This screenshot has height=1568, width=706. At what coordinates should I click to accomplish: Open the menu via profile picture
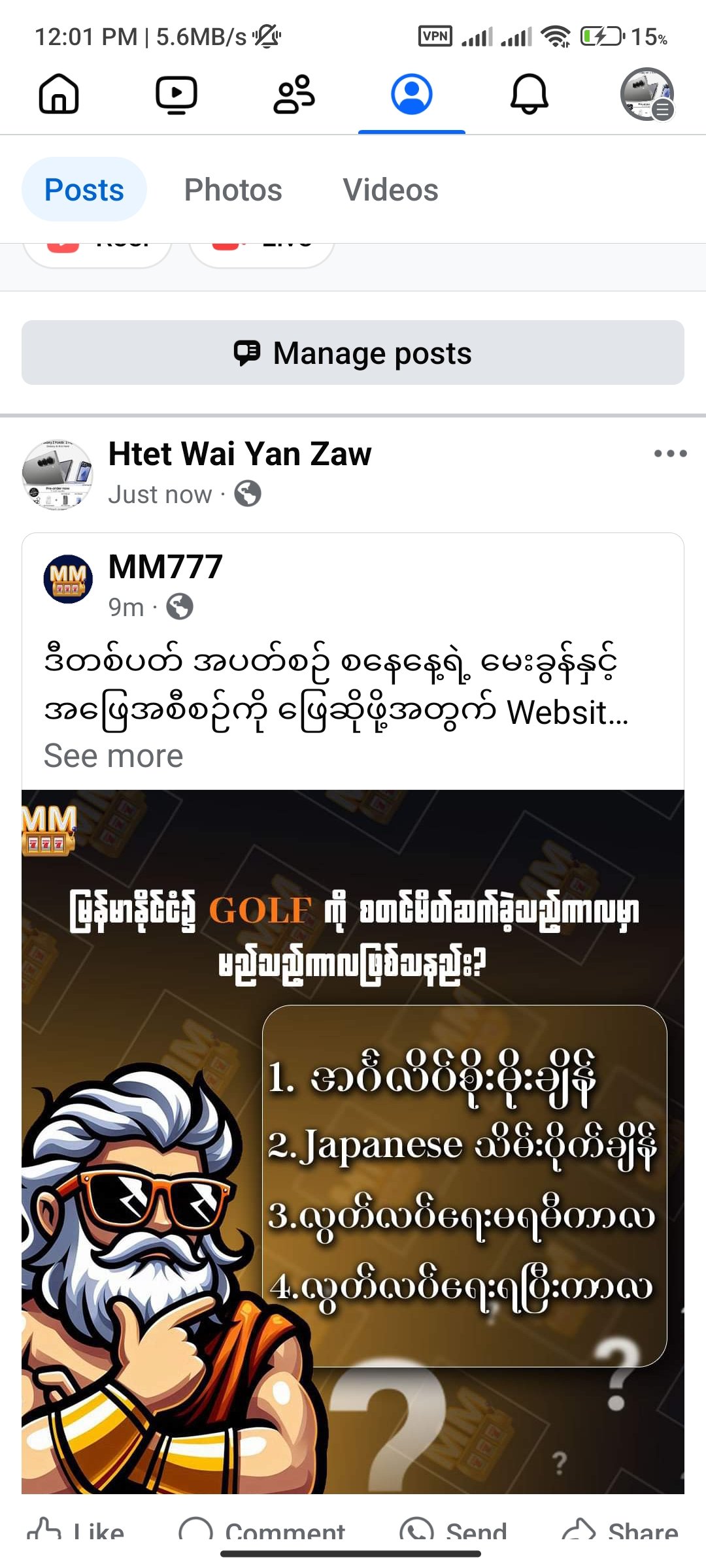pos(647,95)
